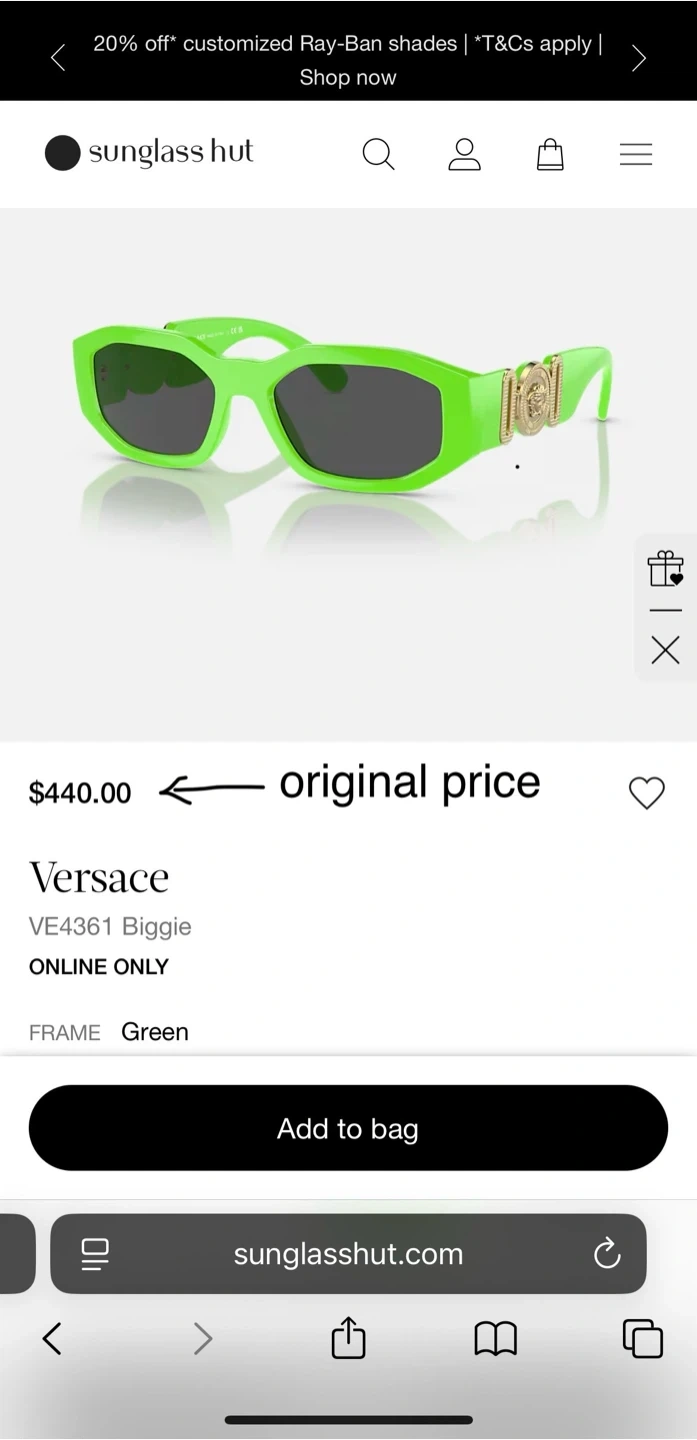The width and height of the screenshot is (697, 1440).
Task: Show the next promo banner
Action: point(639,58)
